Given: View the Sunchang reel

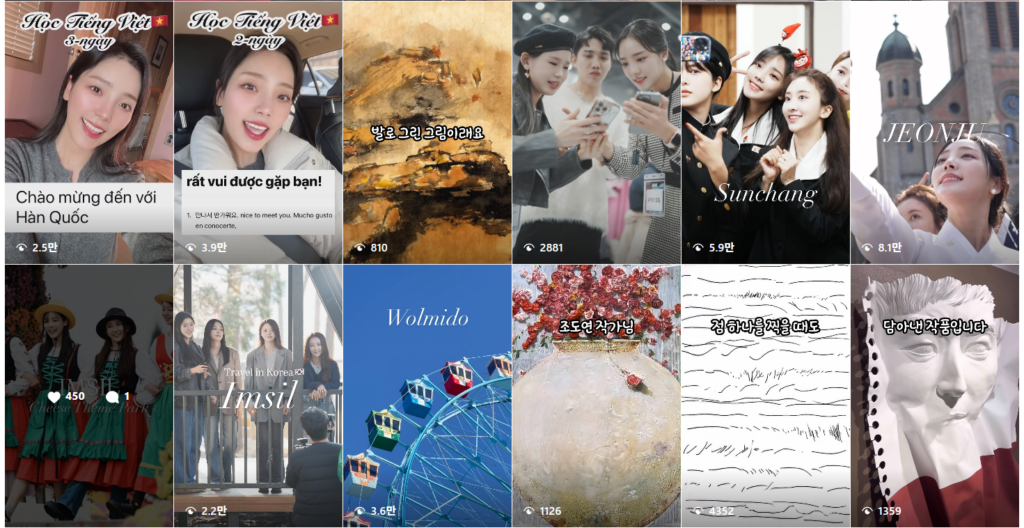Looking at the screenshot, I should pyautogui.click(x=765, y=132).
